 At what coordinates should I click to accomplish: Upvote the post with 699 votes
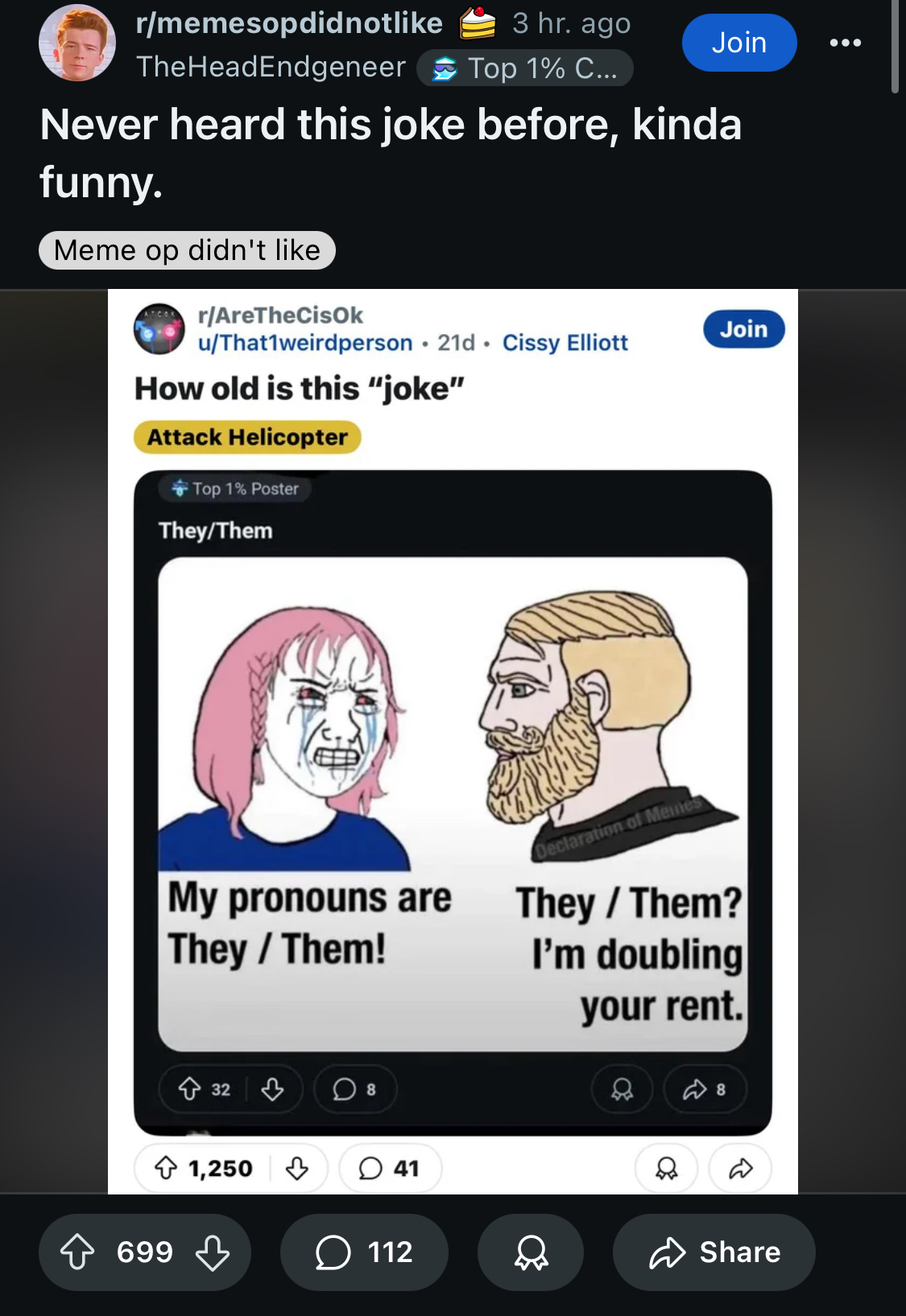pos(78,1252)
